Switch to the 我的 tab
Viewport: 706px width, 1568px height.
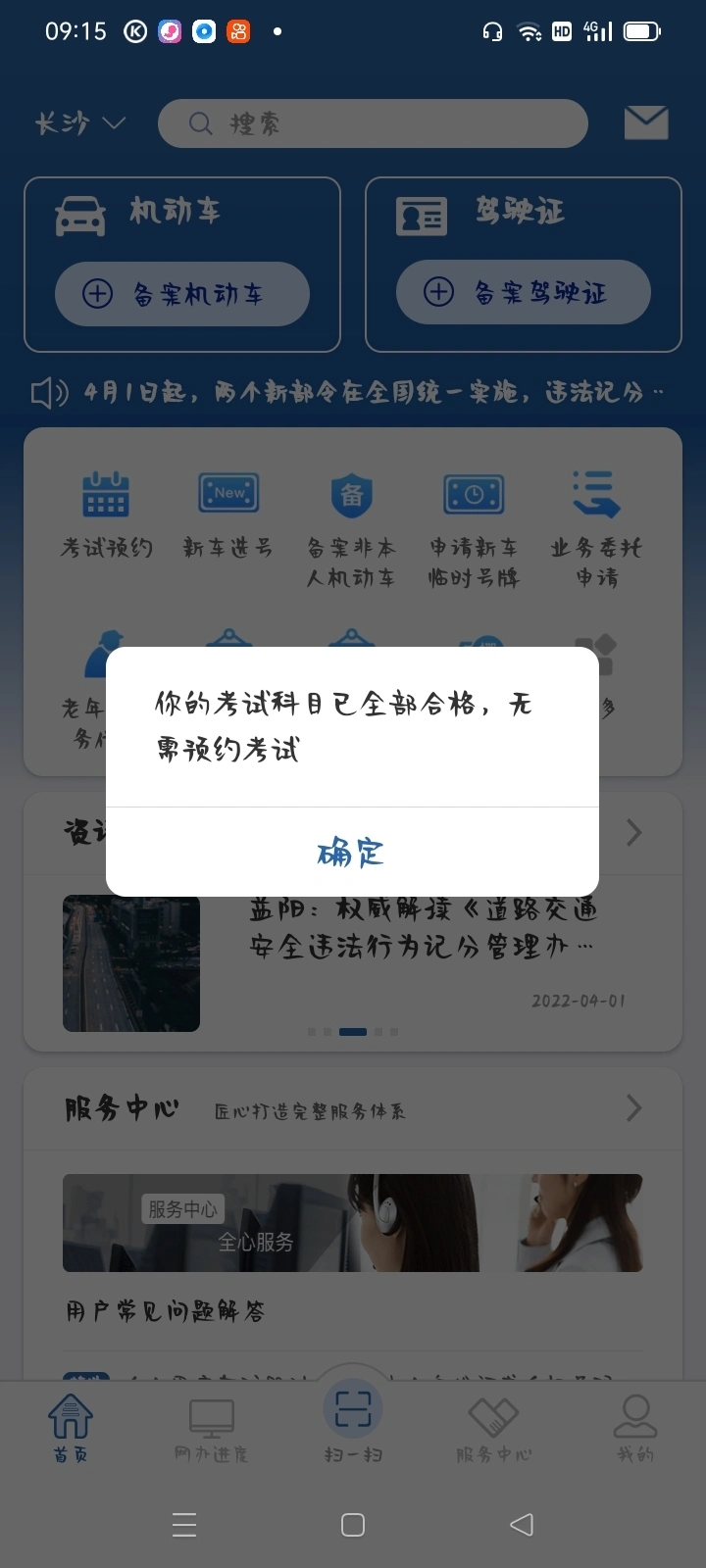click(634, 1428)
